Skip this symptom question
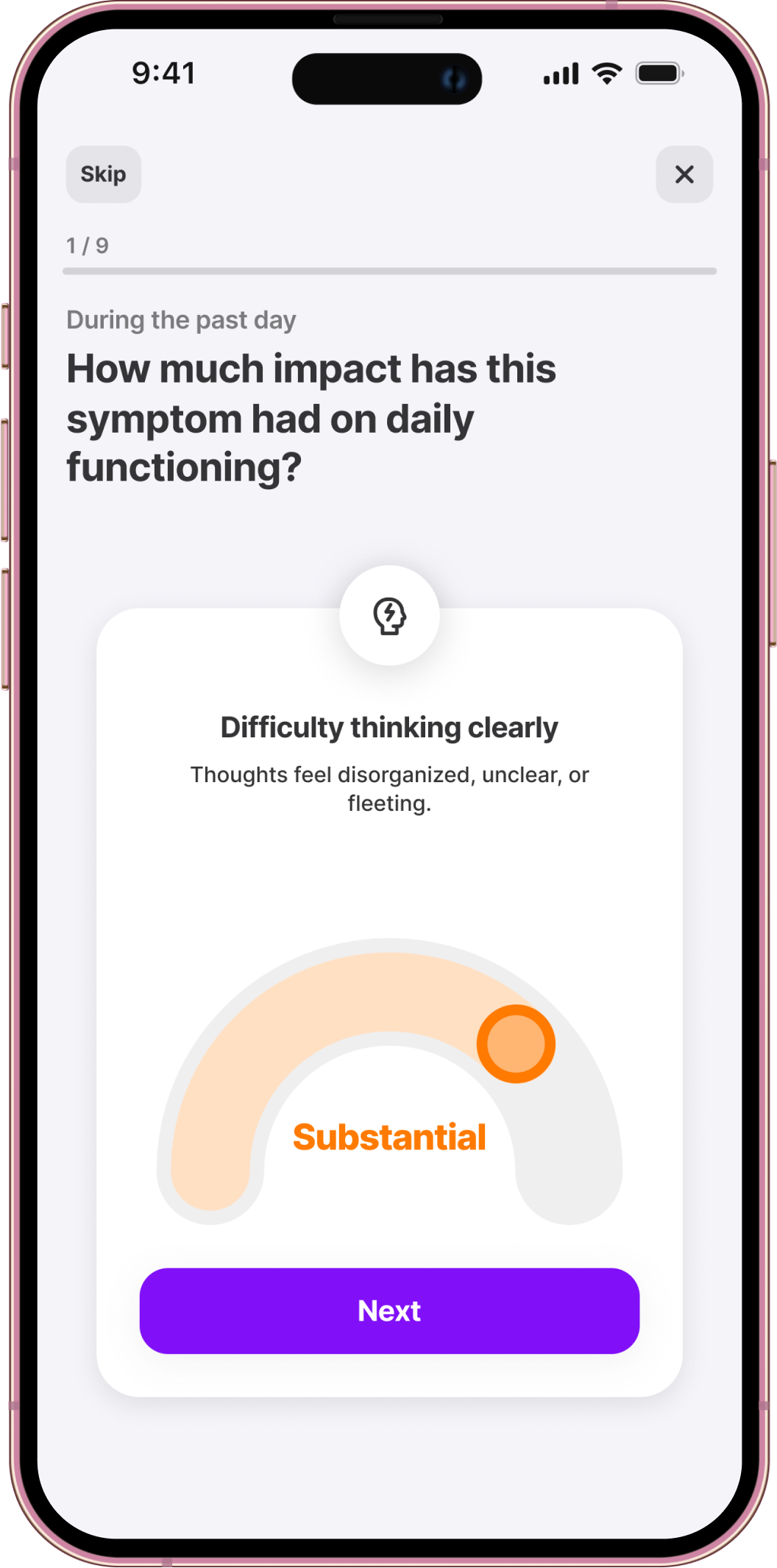 pyautogui.click(x=103, y=174)
